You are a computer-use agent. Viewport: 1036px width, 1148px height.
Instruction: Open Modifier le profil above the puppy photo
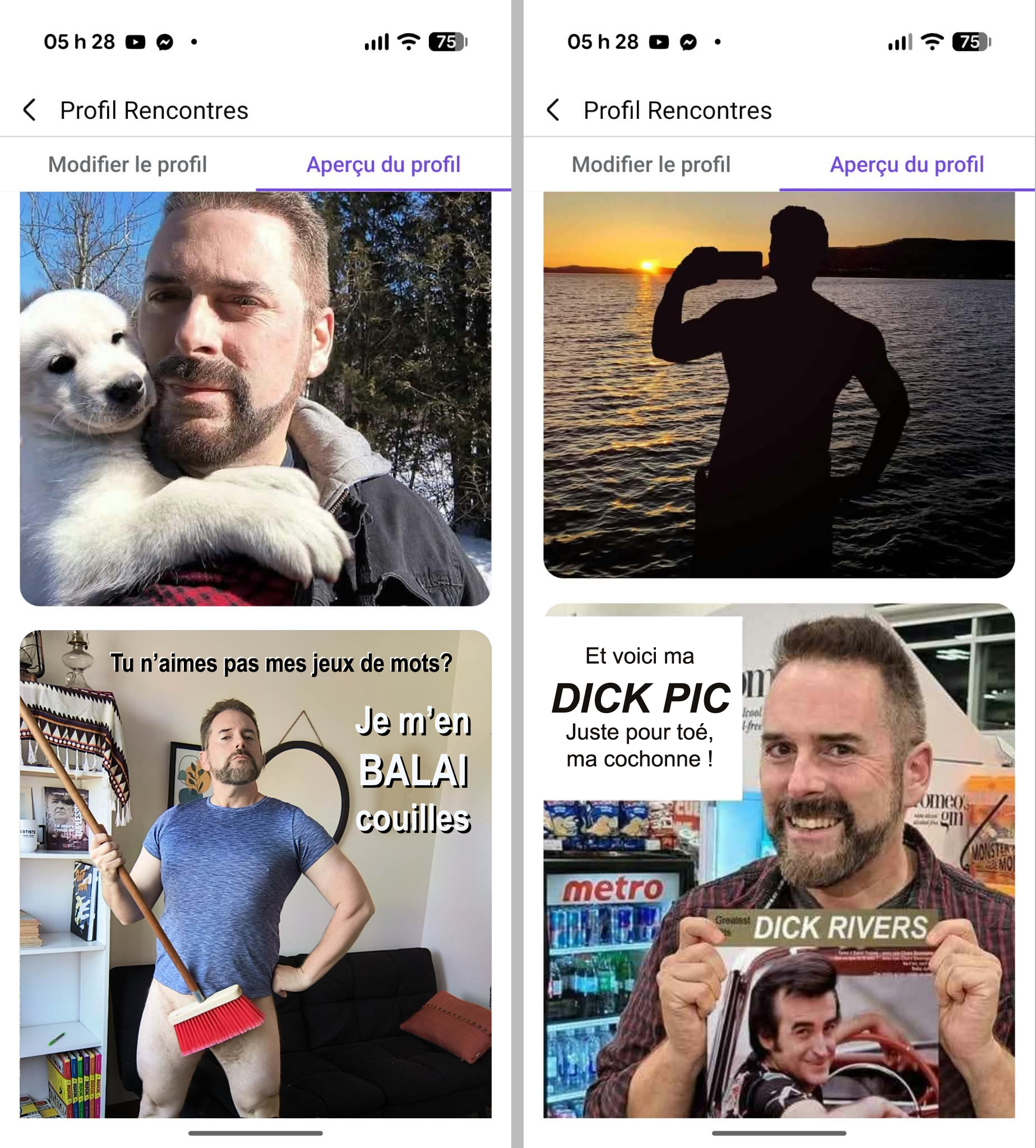pos(127,164)
